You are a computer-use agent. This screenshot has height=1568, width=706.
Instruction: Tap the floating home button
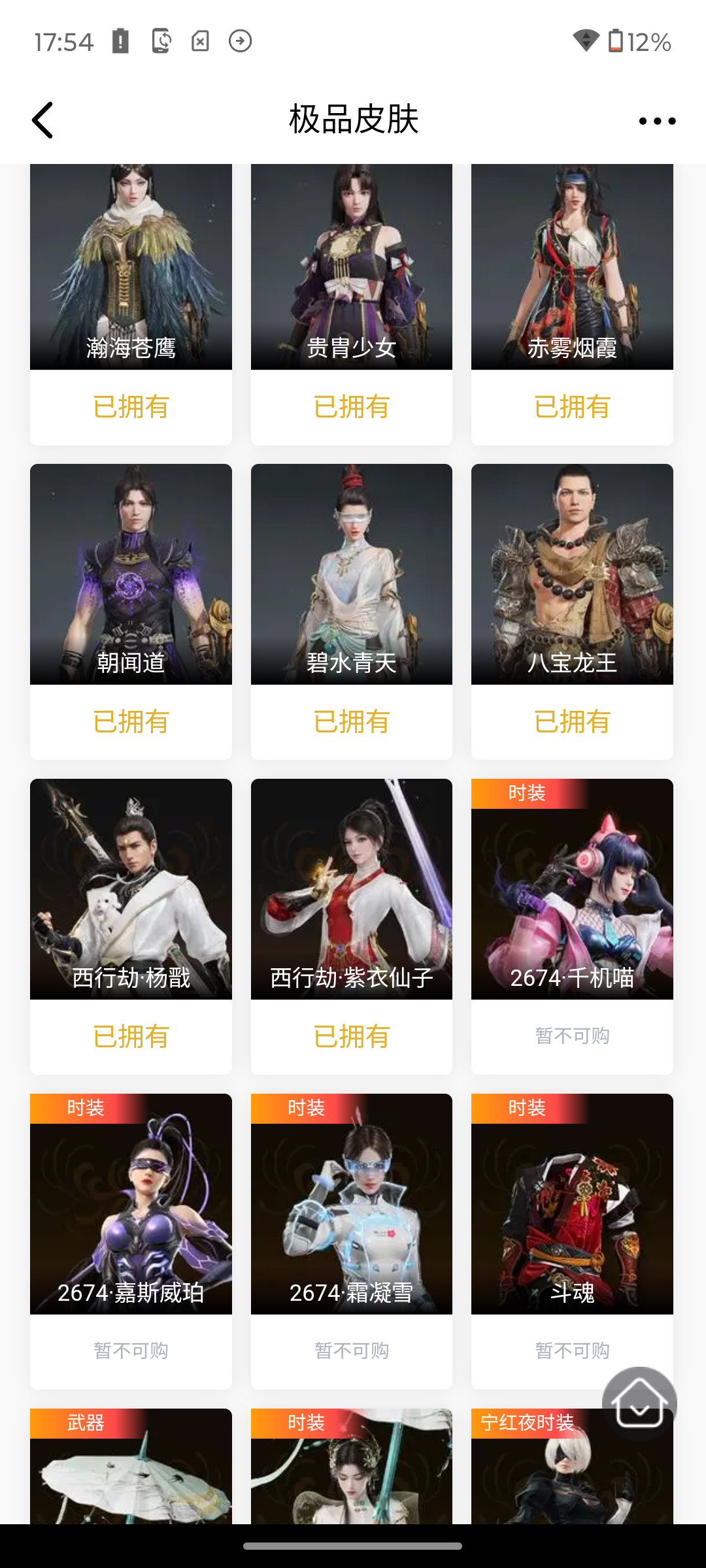[x=639, y=1403]
